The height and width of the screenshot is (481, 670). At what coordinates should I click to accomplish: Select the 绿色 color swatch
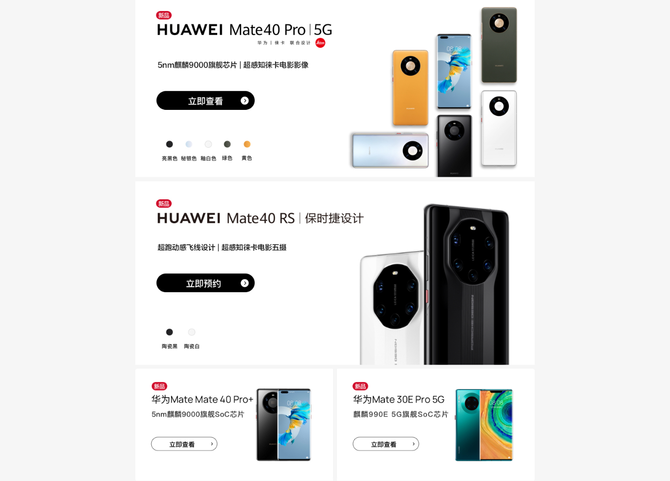(227, 145)
